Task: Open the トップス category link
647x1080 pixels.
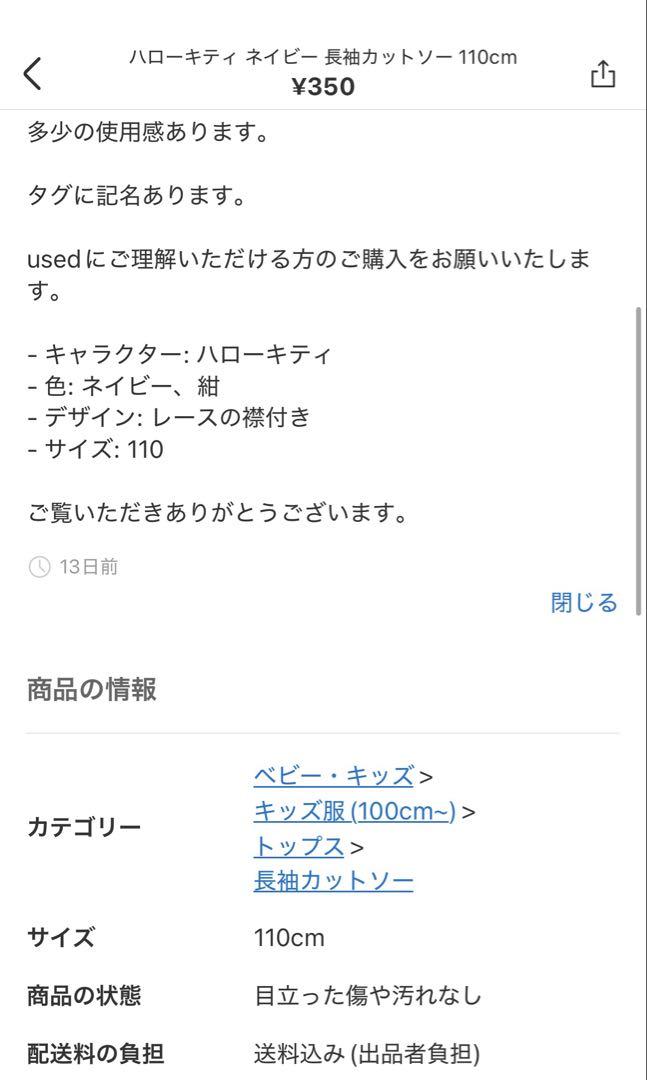Action: pyautogui.click(x=299, y=847)
